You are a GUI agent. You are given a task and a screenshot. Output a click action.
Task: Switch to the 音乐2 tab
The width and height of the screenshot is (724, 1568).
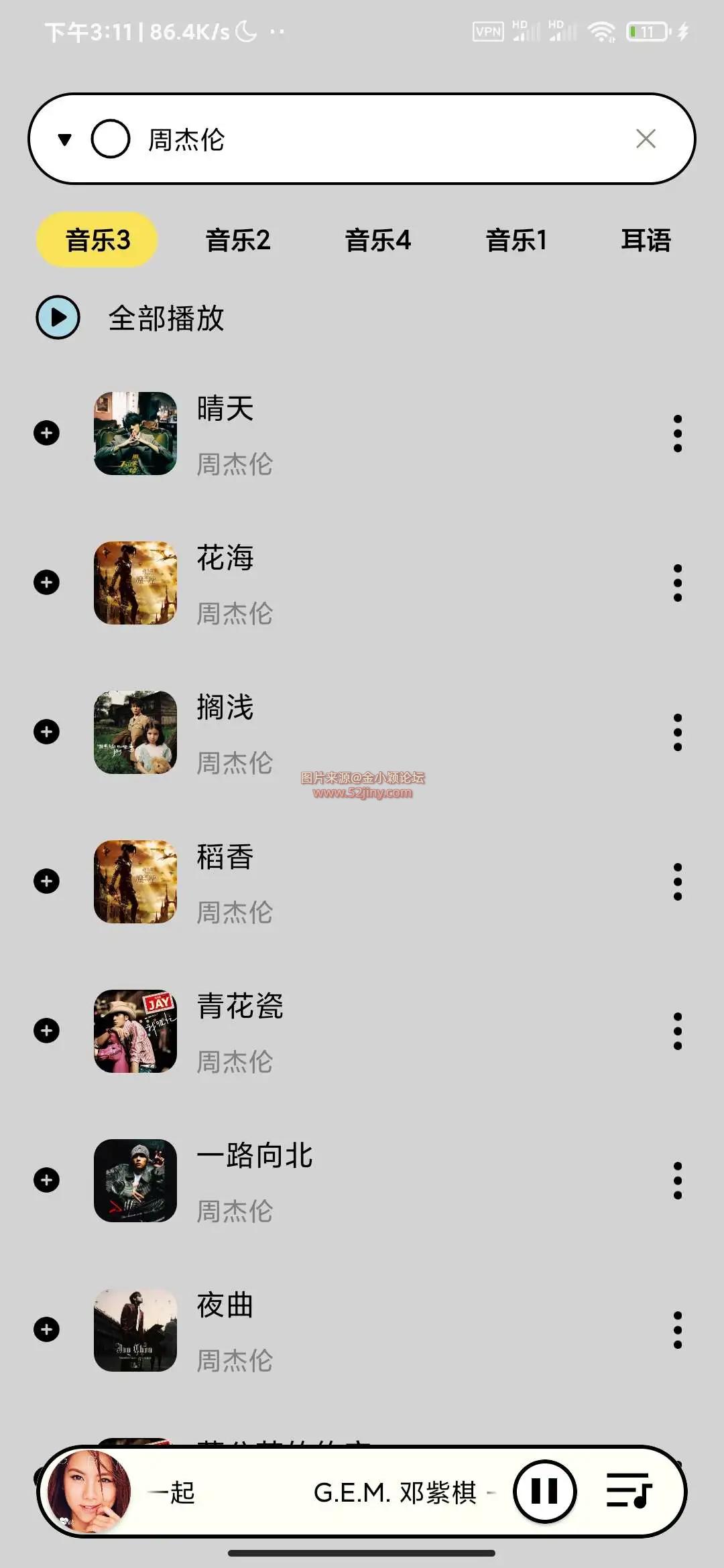pyautogui.click(x=238, y=240)
